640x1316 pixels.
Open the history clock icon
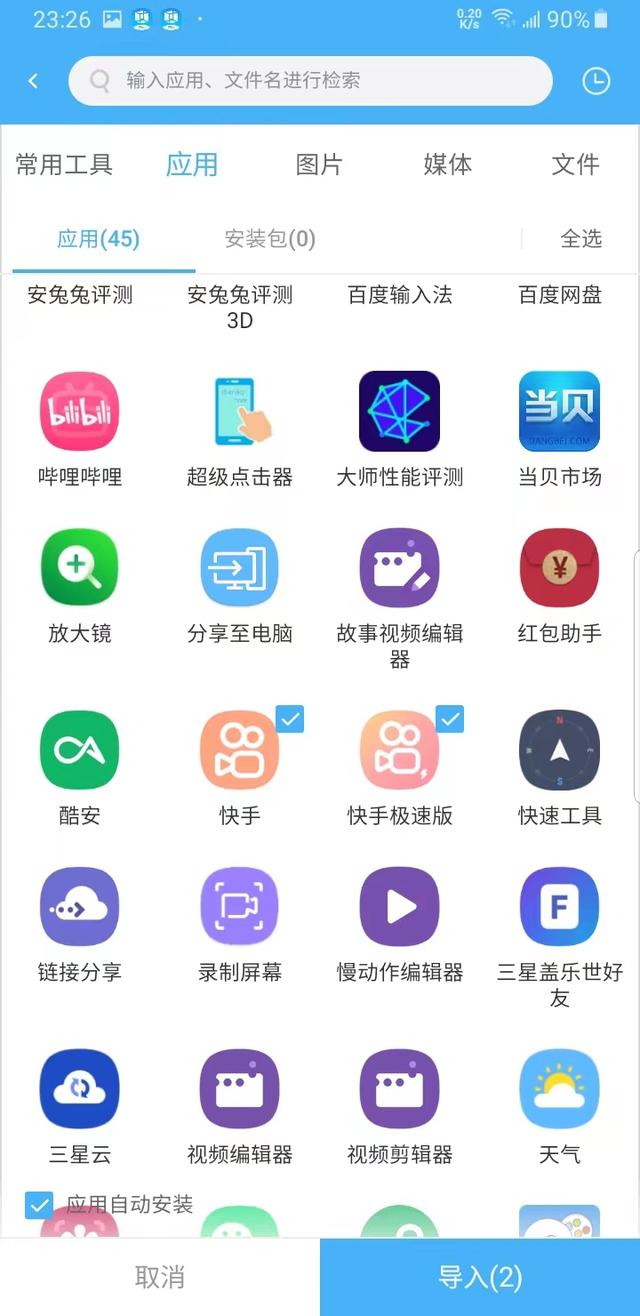tap(596, 81)
